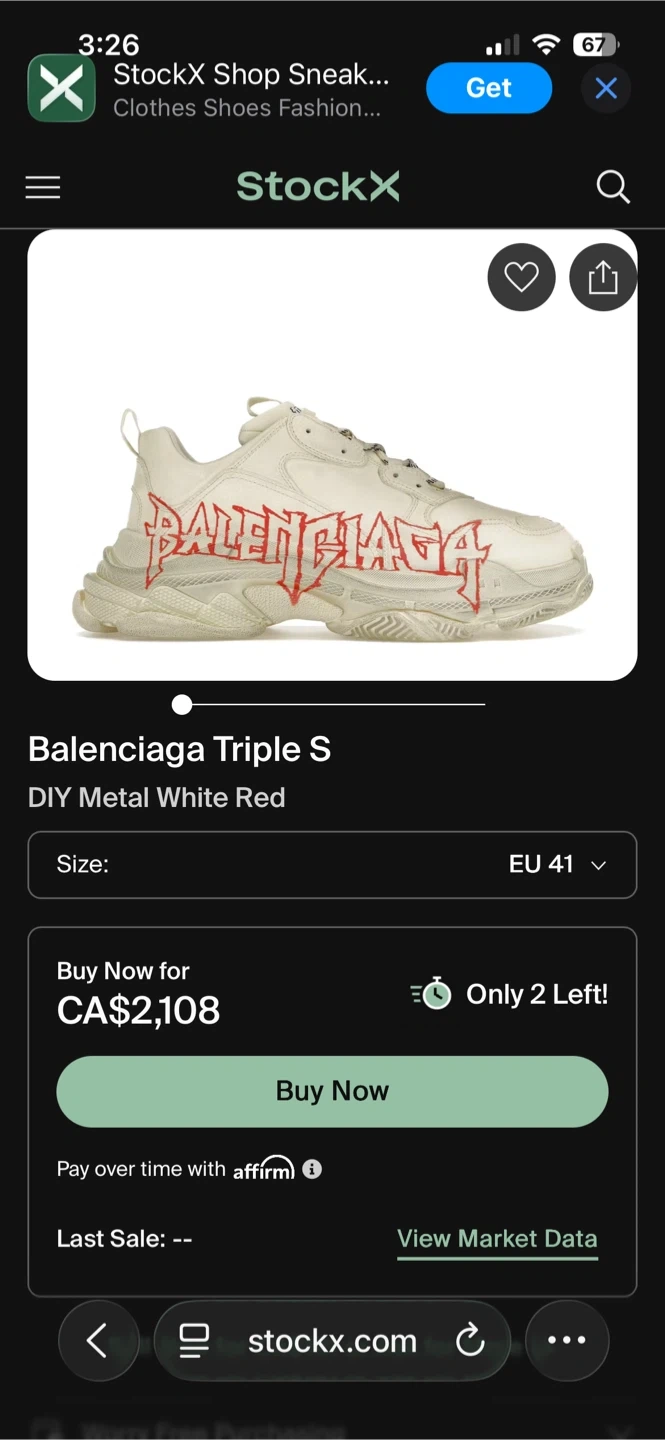Get the StockX app from the banner
The height and width of the screenshot is (1440, 665).
tap(488, 88)
